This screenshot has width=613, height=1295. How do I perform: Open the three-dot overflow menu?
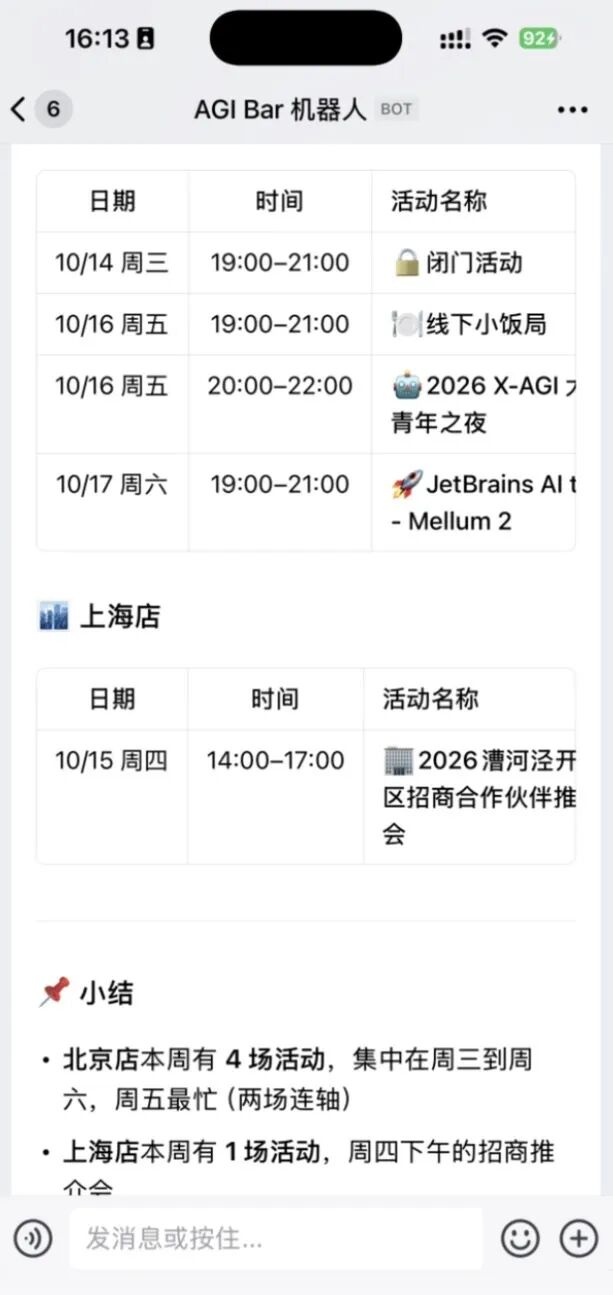[573, 110]
